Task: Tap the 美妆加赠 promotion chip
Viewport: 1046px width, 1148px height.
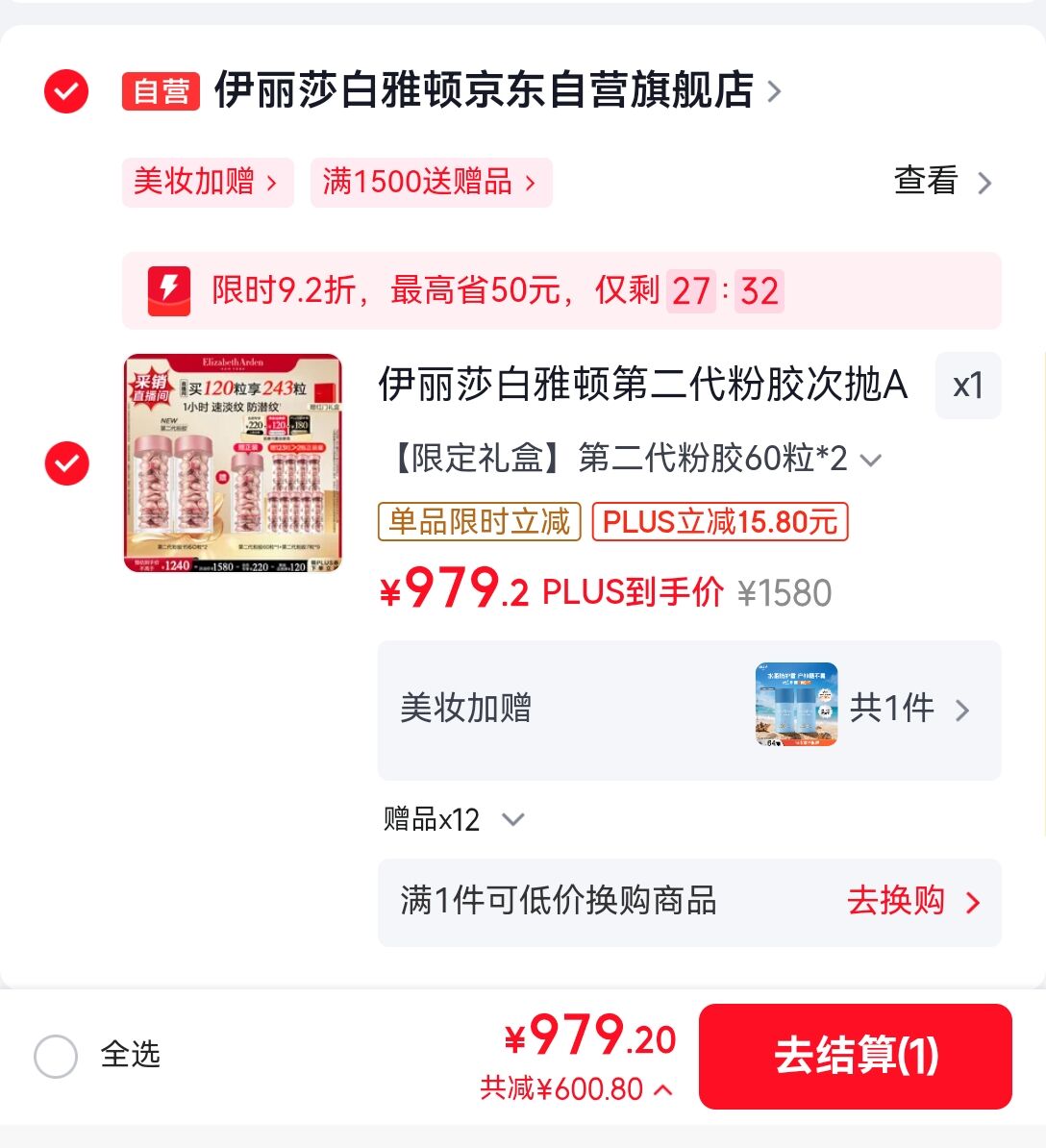Action: (x=205, y=182)
